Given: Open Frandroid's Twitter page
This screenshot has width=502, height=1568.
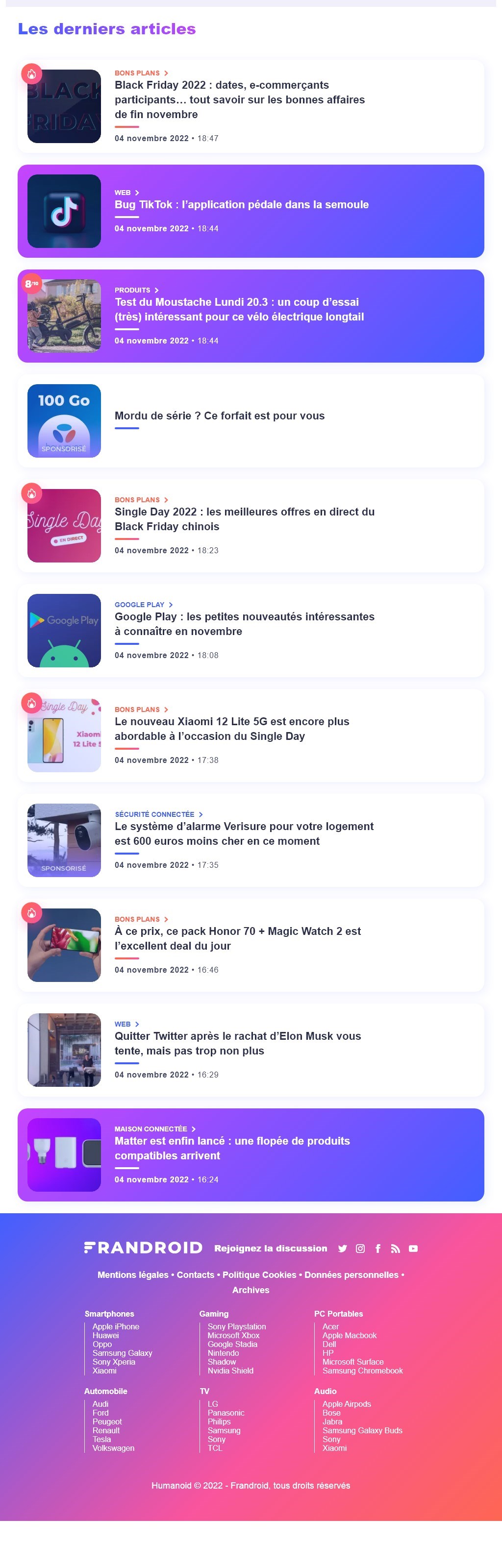Looking at the screenshot, I should 342,1249.
